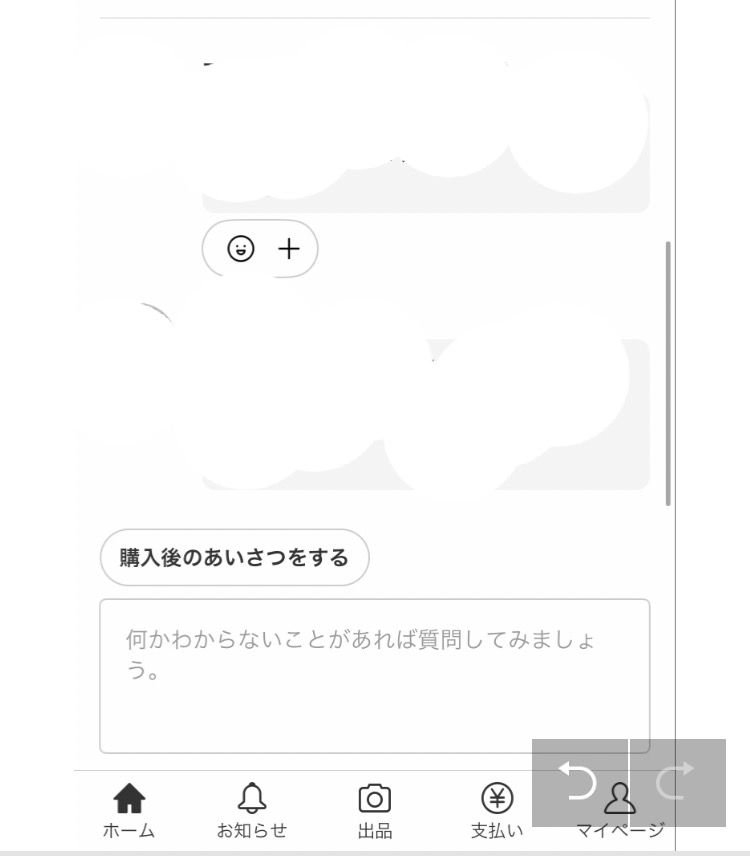The width and height of the screenshot is (750, 856).
Task: Tap the home icon in the bottom bar
Action: [128, 797]
